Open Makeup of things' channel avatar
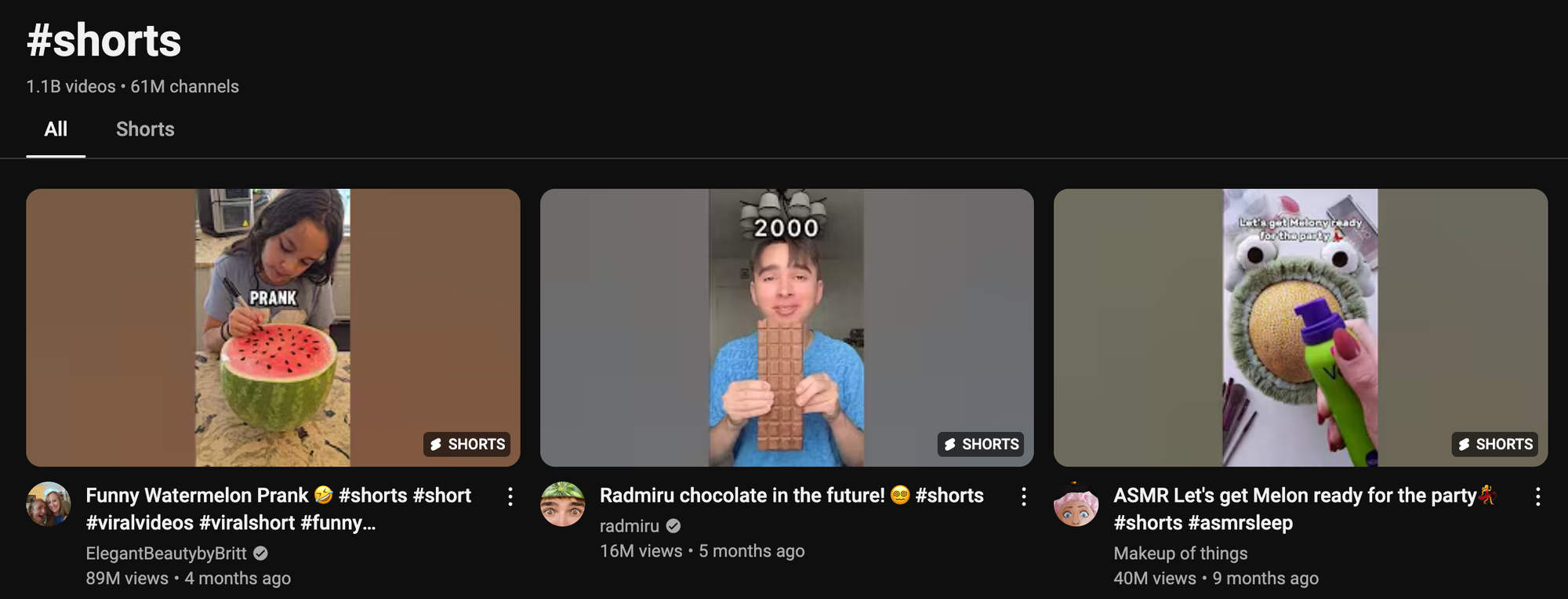This screenshot has height=599, width=1568. click(x=1076, y=504)
